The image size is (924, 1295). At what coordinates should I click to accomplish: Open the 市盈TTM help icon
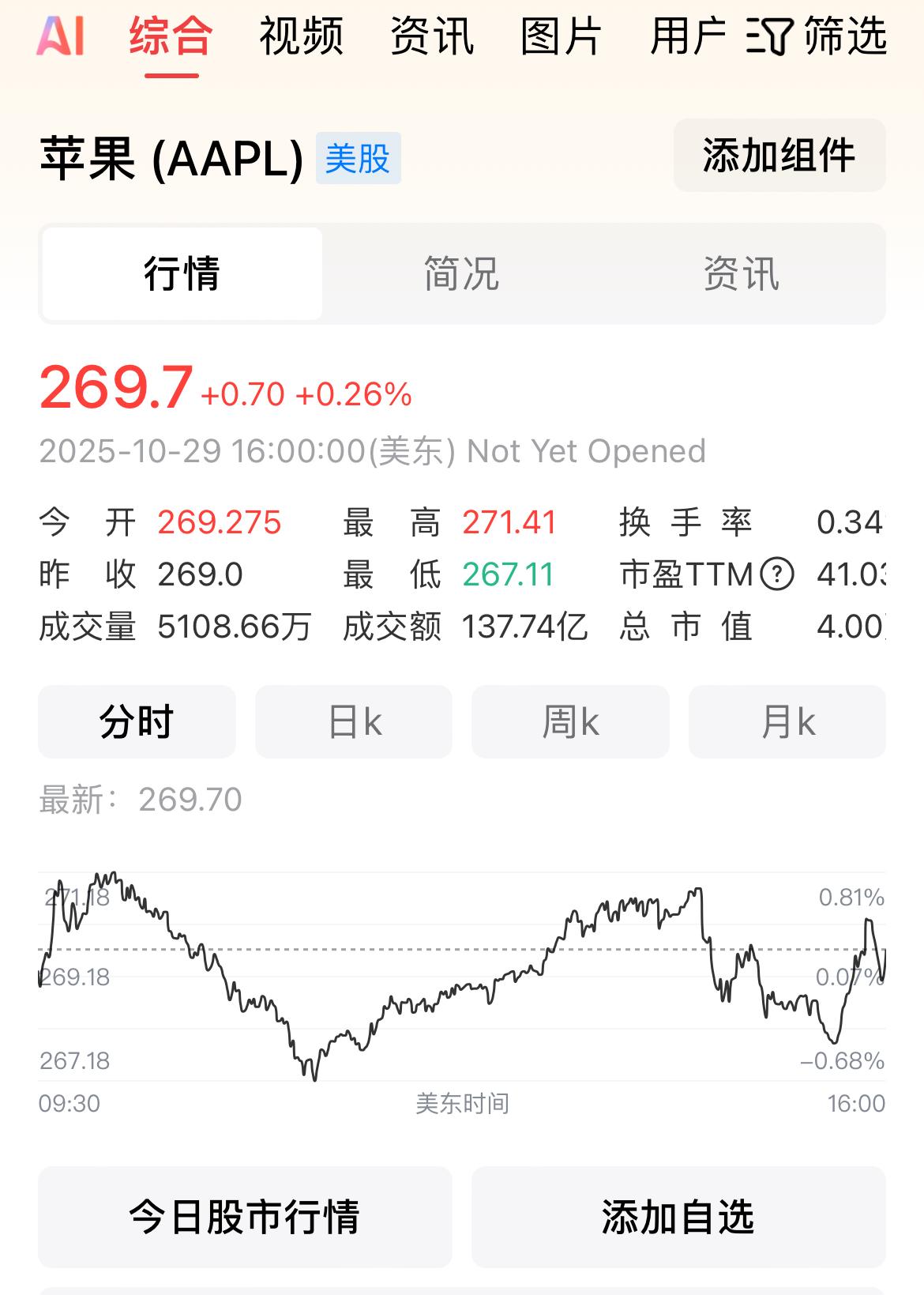(x=776, y=574)
